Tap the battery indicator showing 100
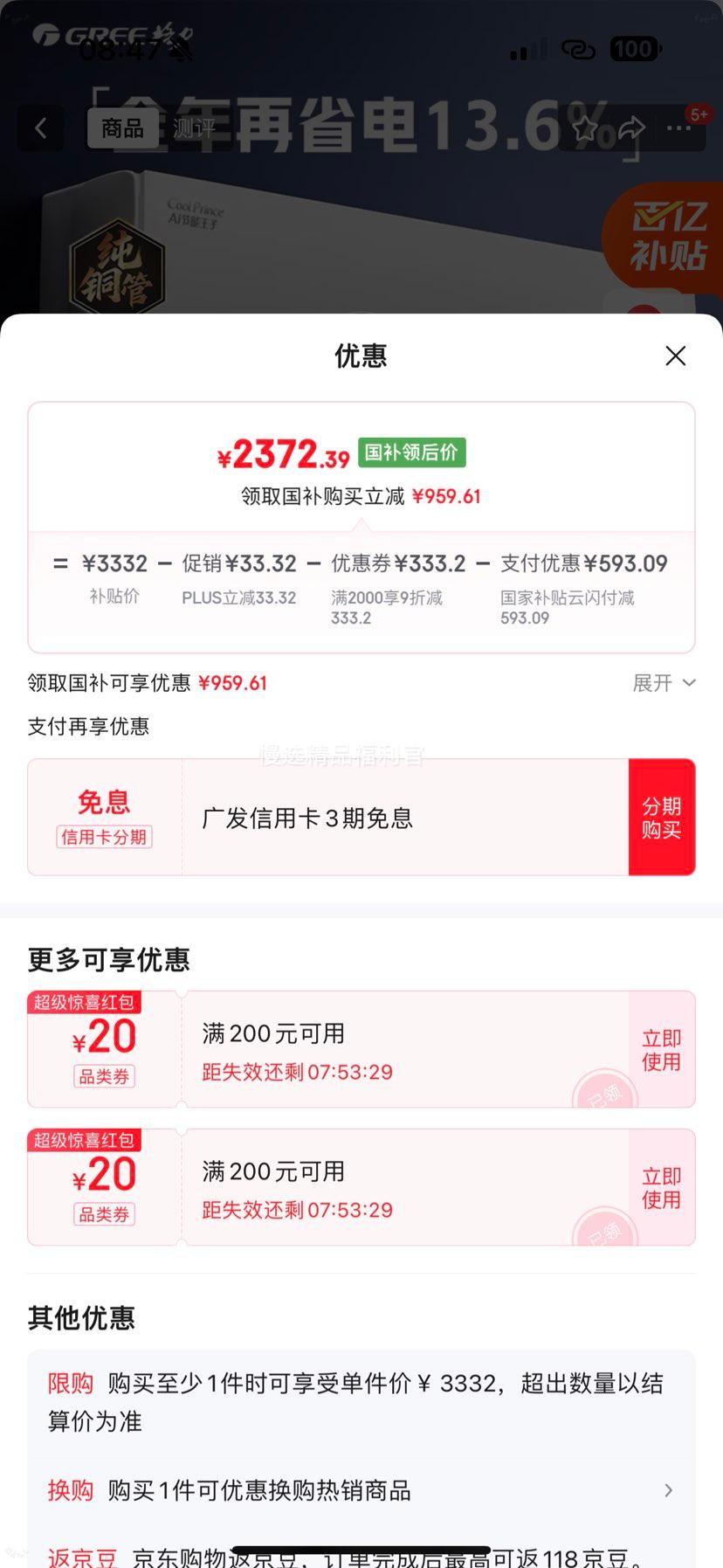Image resolution: width=723 pixels, height=1568 pixels. (x=635, y=48)
